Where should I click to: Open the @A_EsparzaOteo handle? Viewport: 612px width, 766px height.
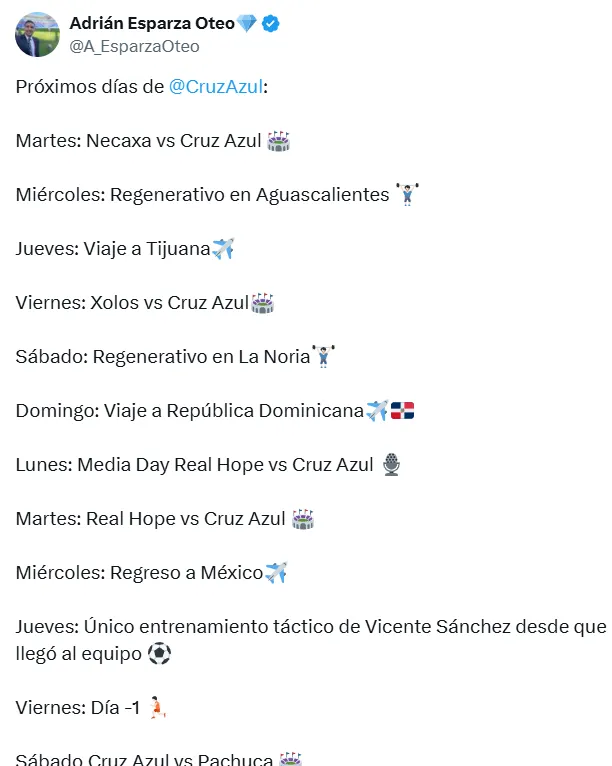point(134,46)
